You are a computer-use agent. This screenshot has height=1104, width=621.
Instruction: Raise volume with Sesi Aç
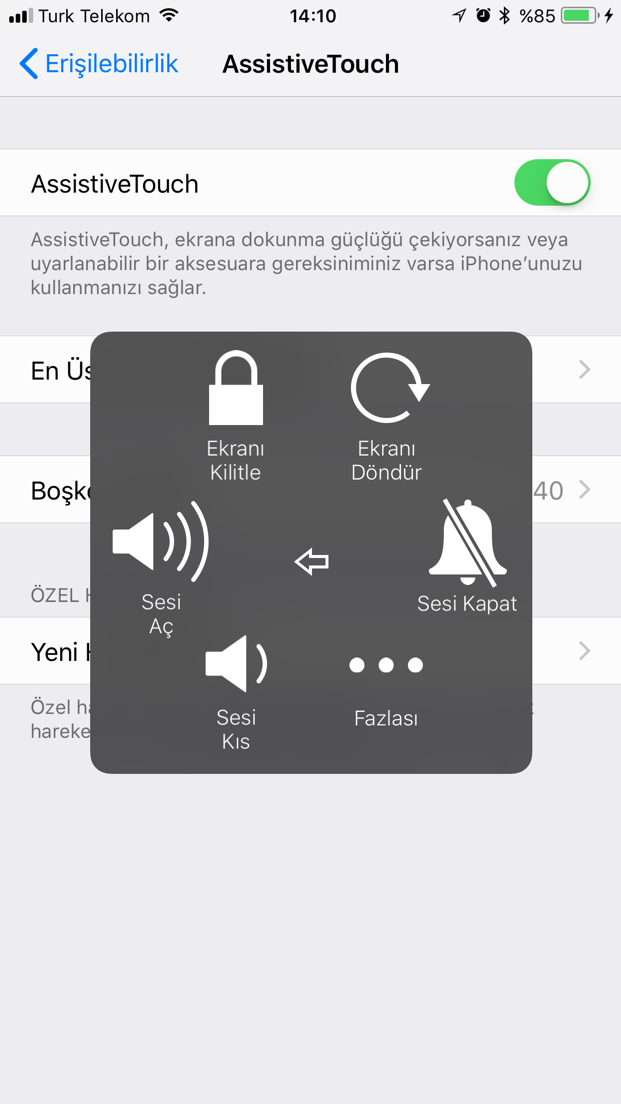161,567
